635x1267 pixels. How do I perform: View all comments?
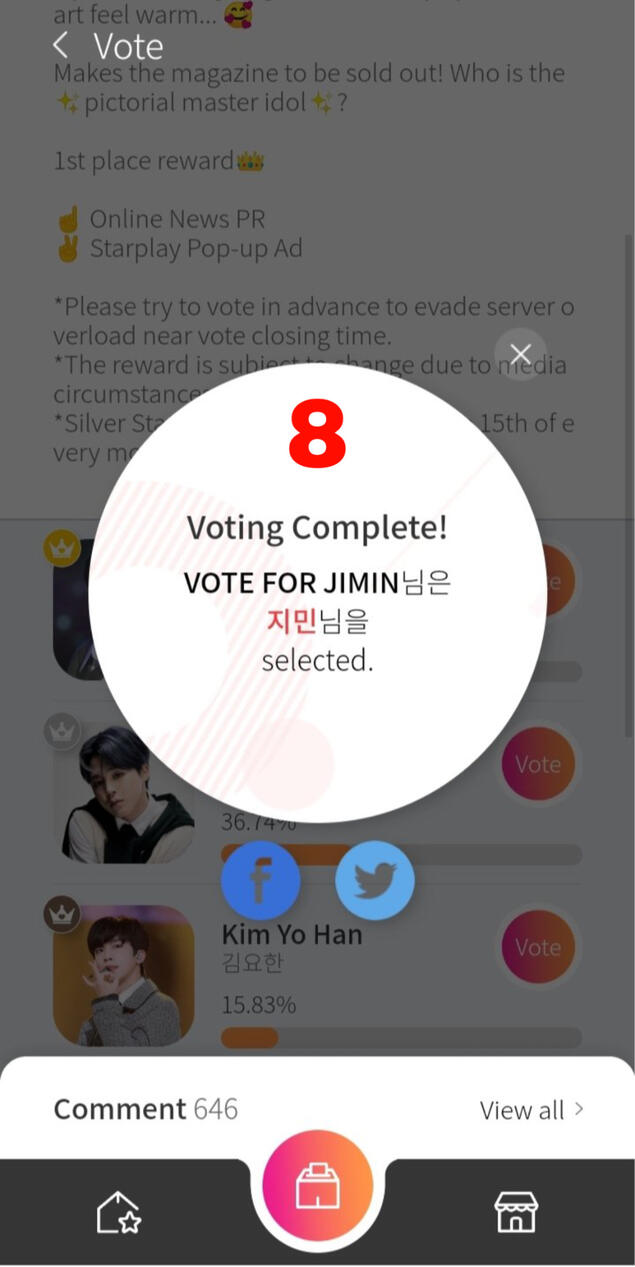(x=531, y=1110)
